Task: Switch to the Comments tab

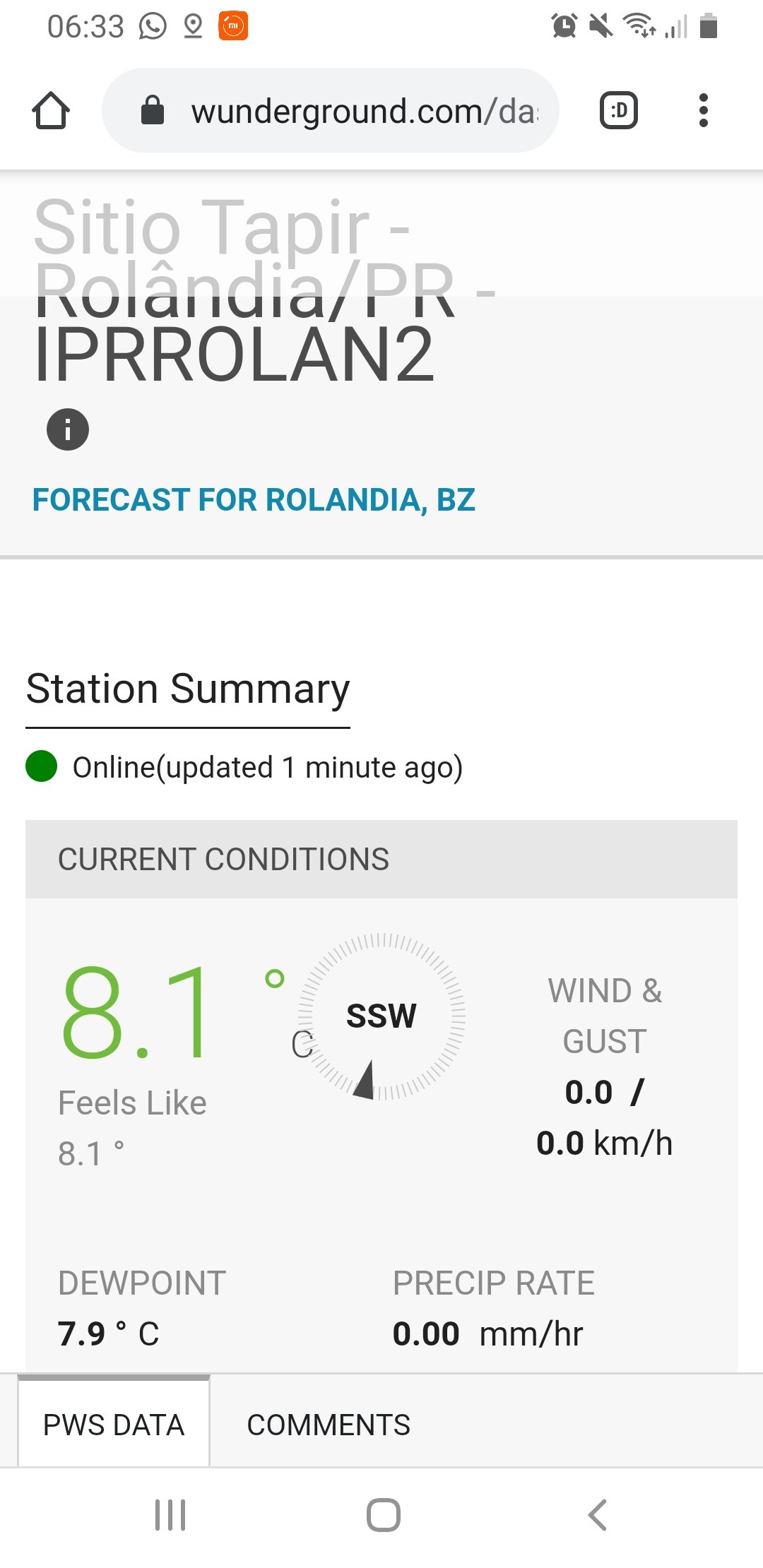Action: 329,1425
